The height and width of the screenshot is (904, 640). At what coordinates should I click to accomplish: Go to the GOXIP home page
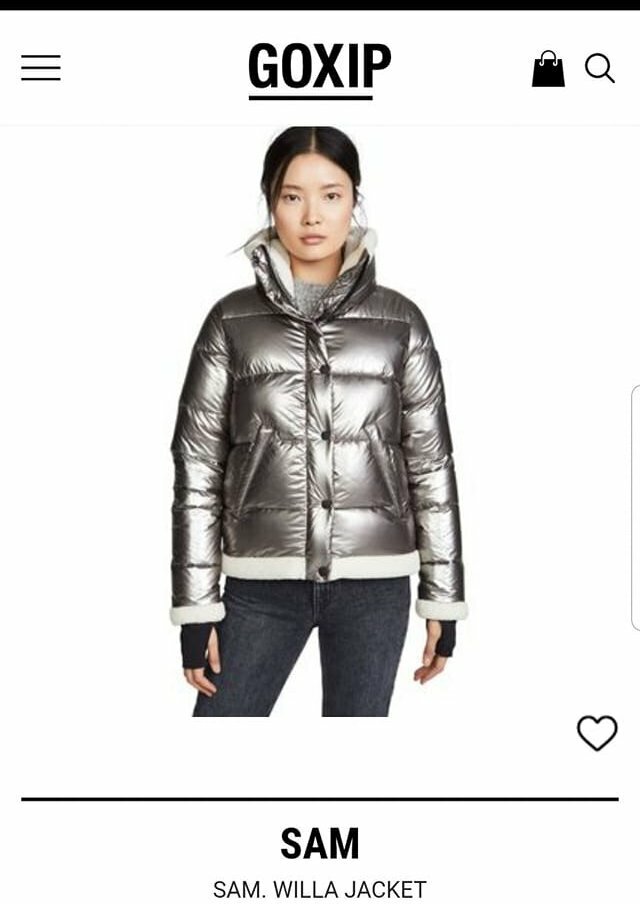(x=319, y=68)
